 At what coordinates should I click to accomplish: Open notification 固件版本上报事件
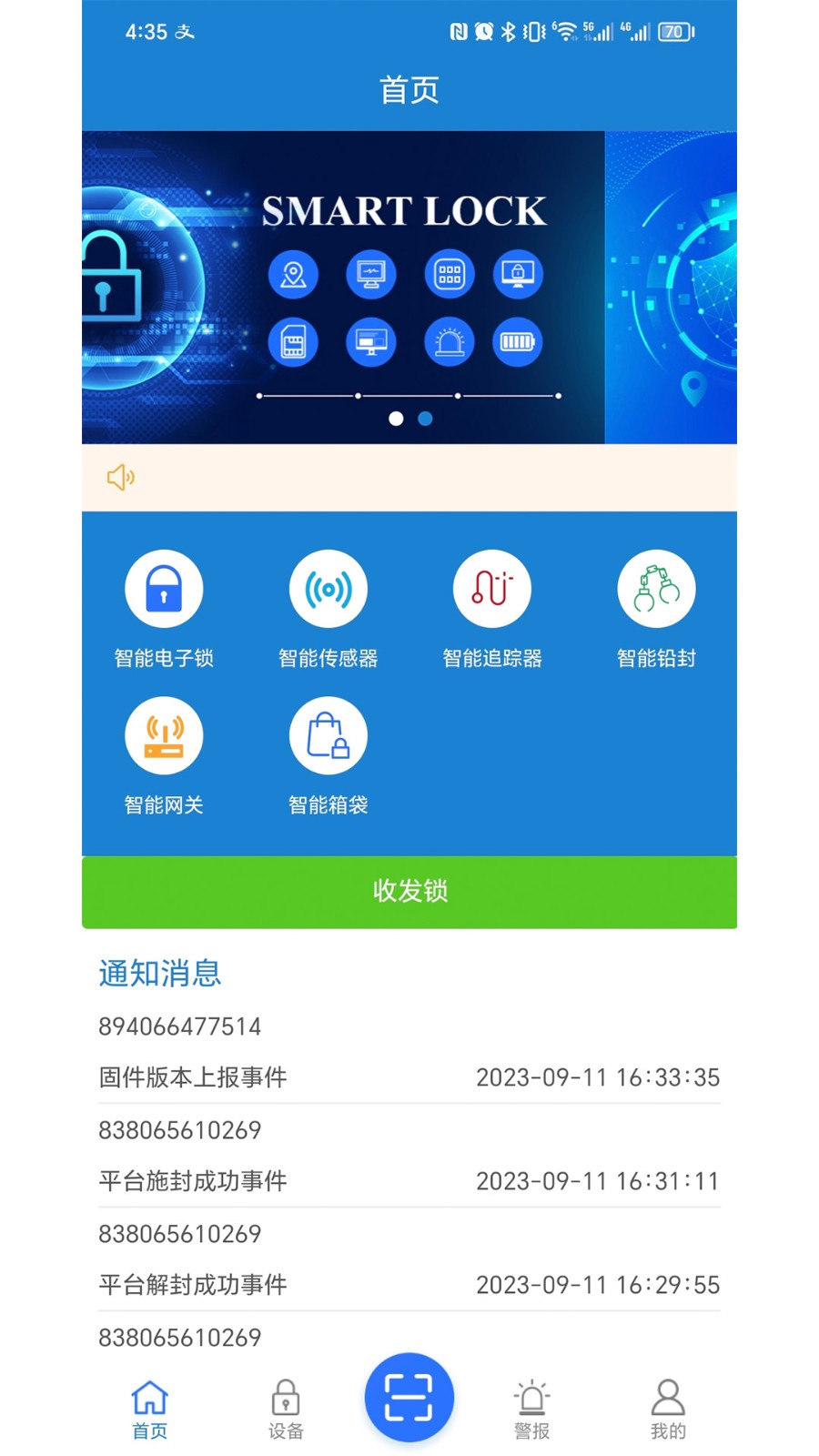point(193,1077)
